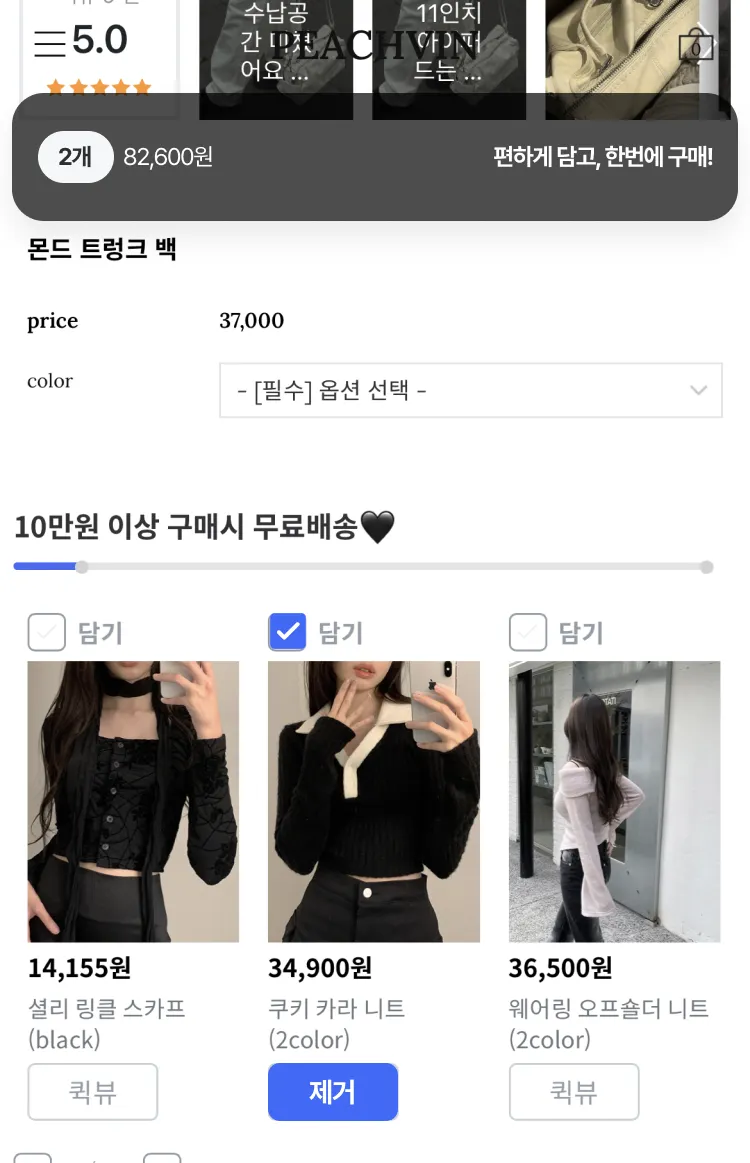Check the 담기 box for 셜리 링클 스카프

pyautogui.click(x=46, y=632)
